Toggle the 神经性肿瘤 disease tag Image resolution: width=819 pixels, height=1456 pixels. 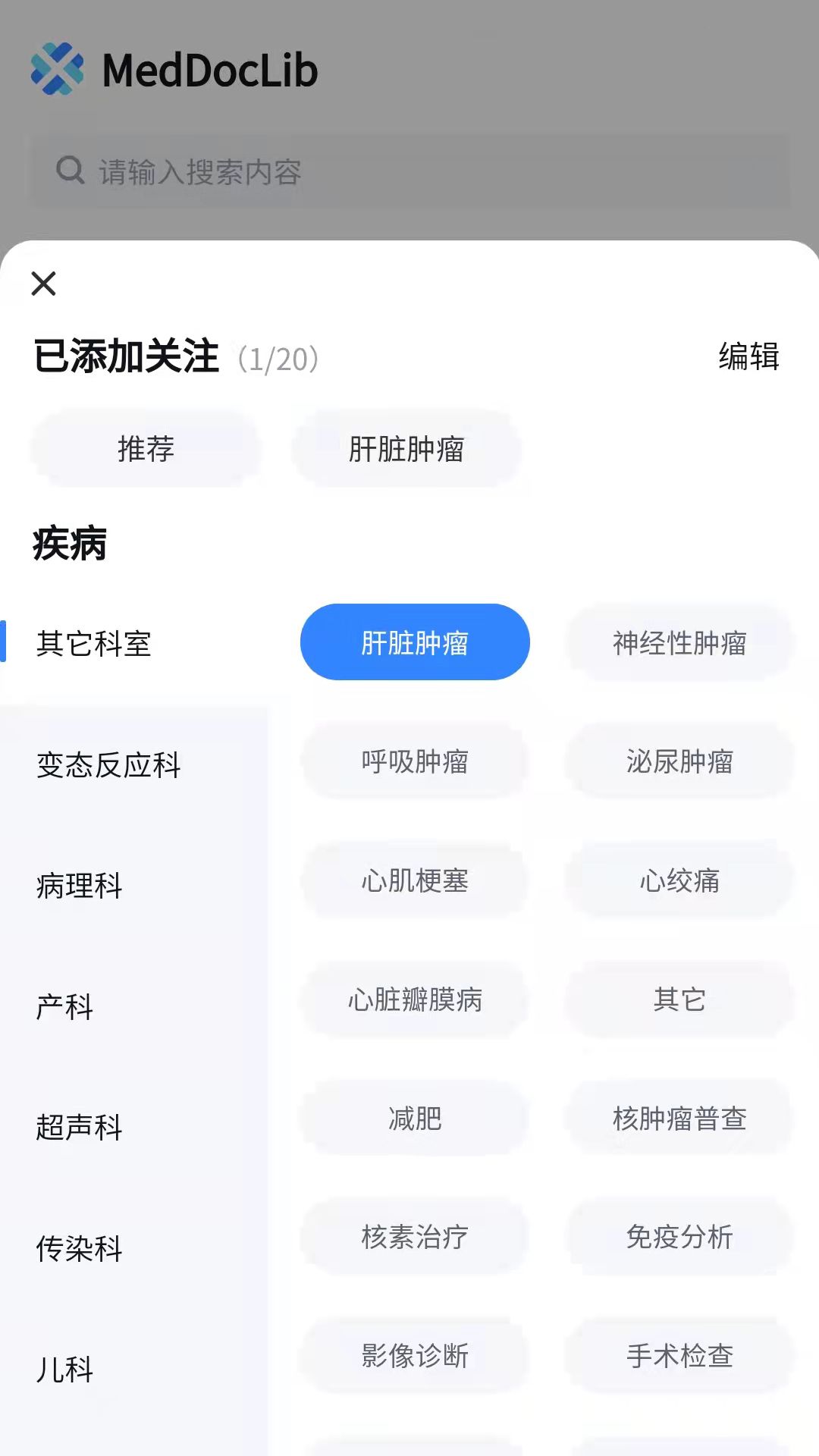(x=679, y=643)
